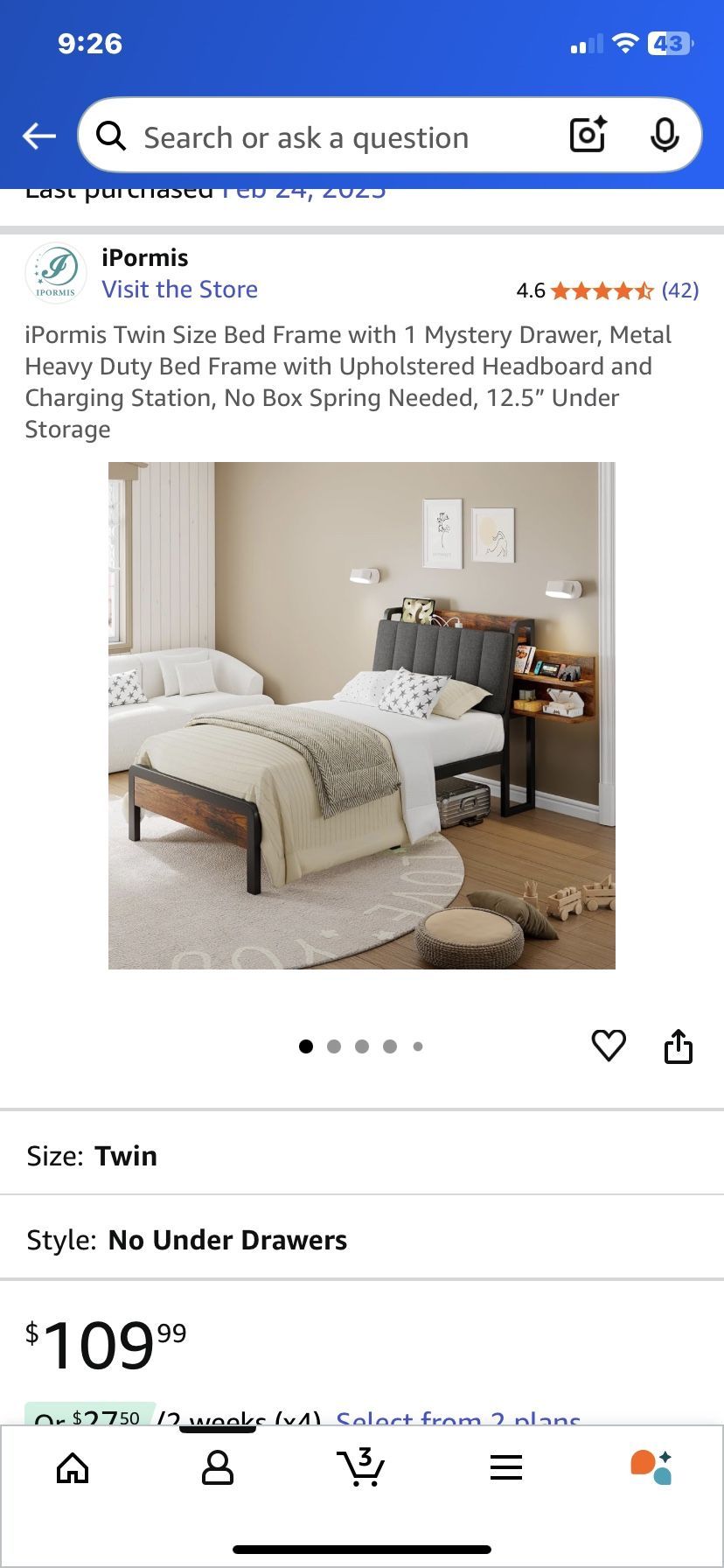The image size is (724, 1568).
Task: Select the Size: Twin option row
Action: point(361,1156)
